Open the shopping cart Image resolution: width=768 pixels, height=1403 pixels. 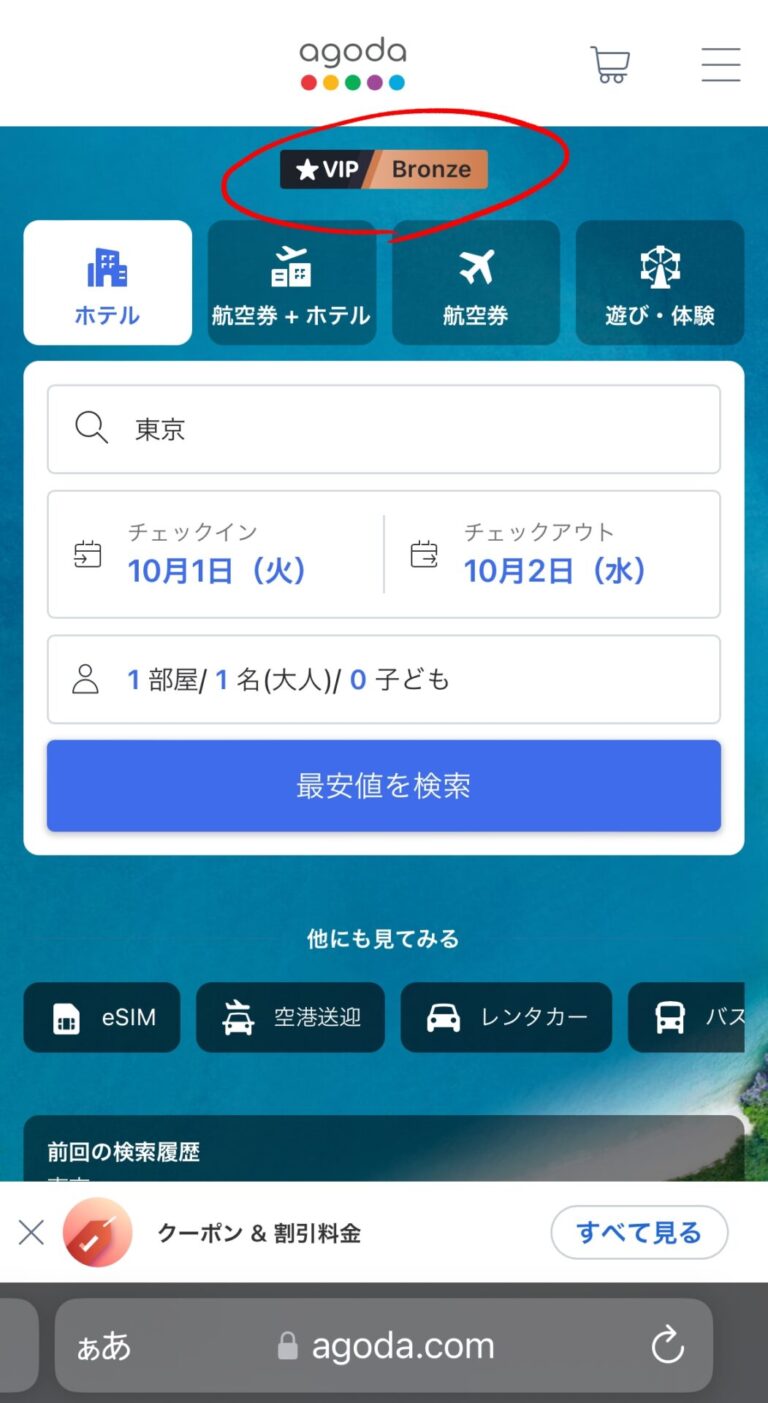[x=610, y=63]
